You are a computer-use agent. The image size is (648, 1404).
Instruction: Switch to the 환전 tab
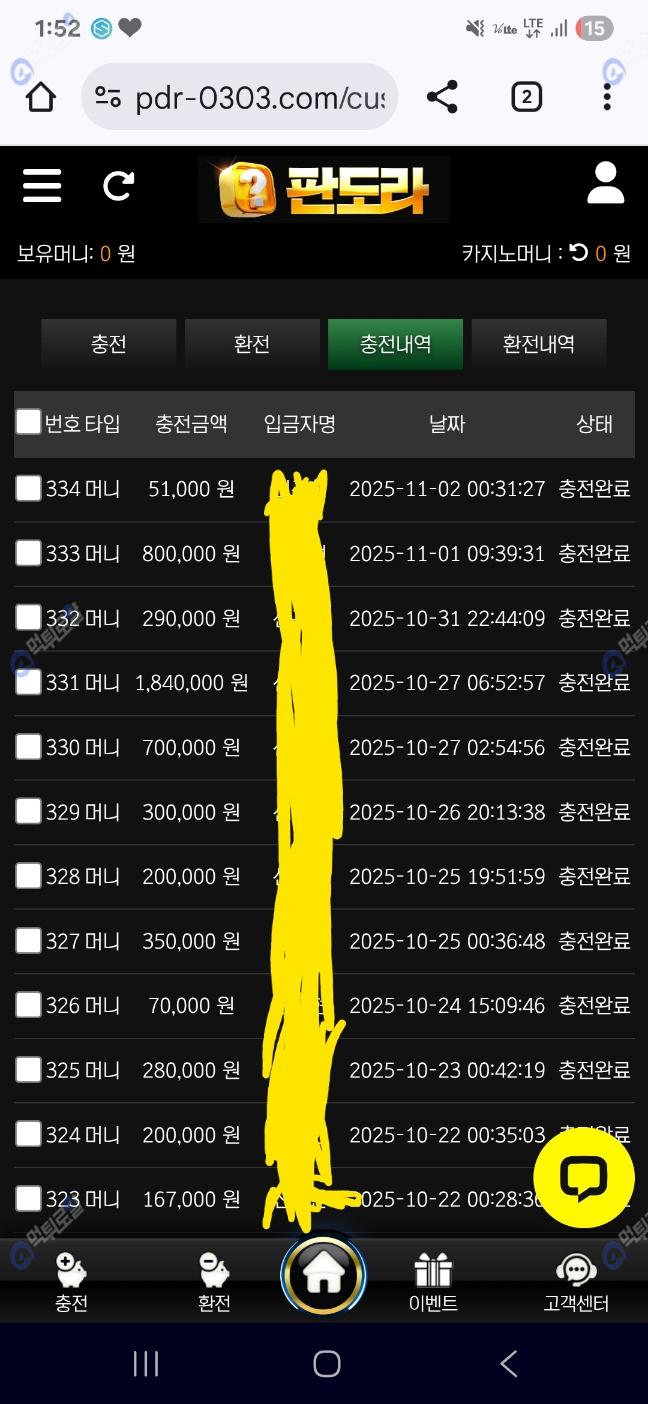[252, 344]
